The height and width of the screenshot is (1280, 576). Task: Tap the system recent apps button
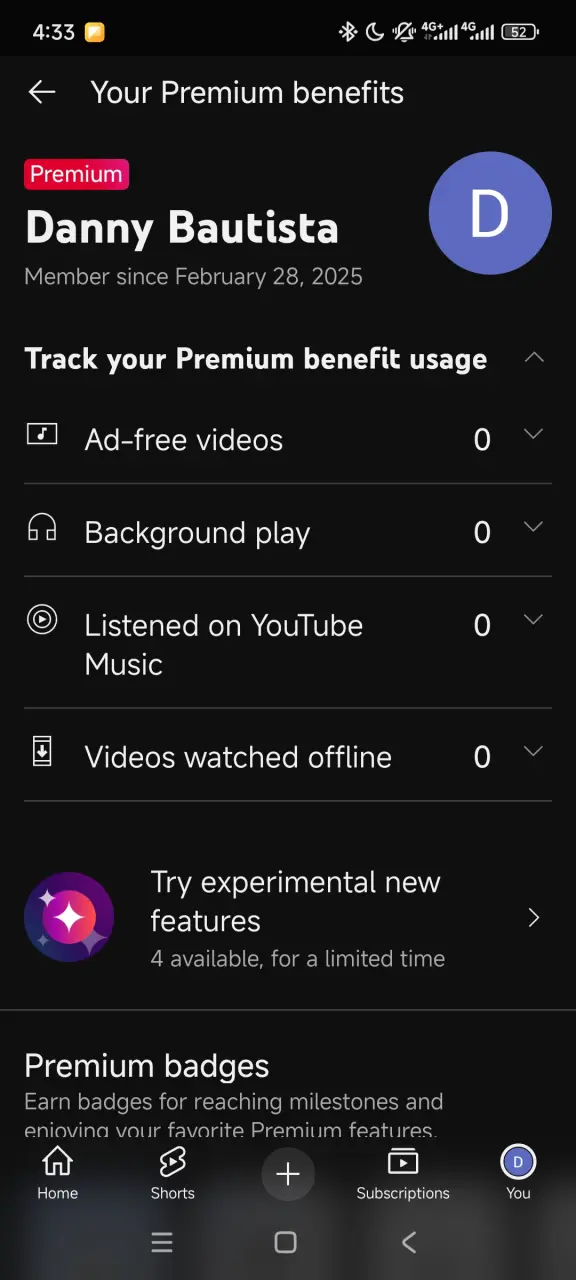162,1242
